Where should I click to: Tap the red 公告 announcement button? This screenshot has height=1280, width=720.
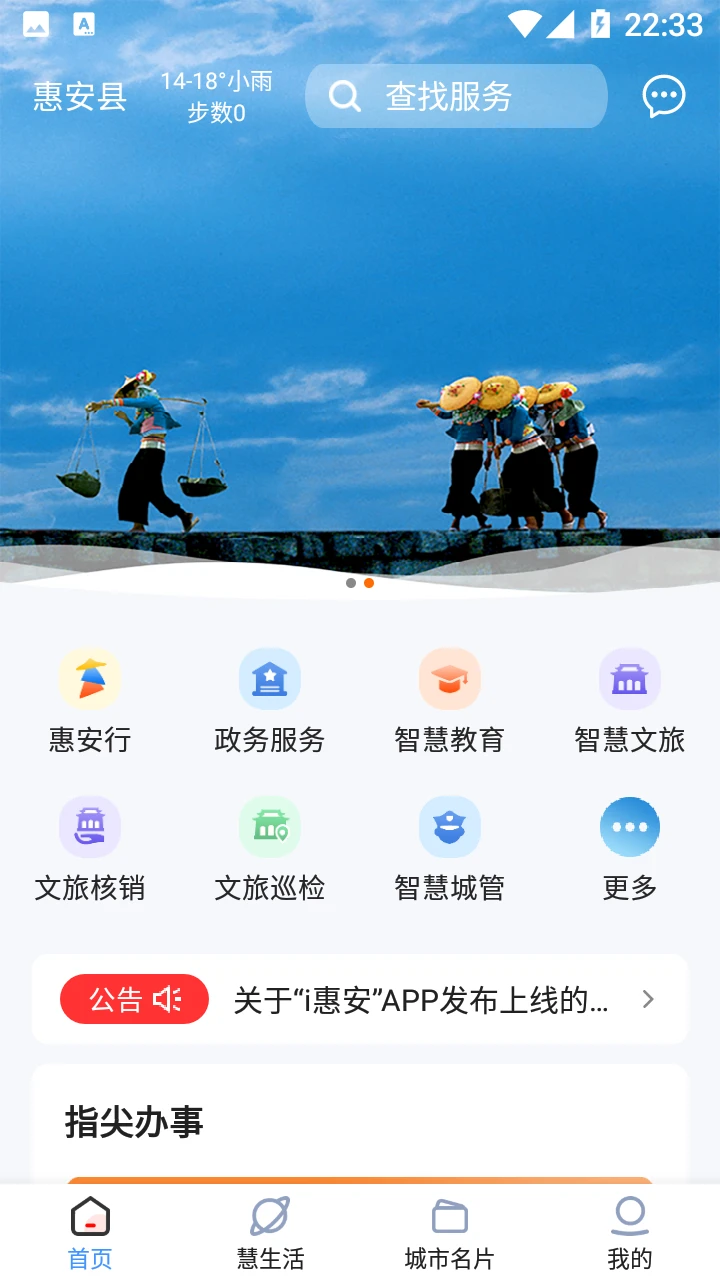click(x=134, y=998)
